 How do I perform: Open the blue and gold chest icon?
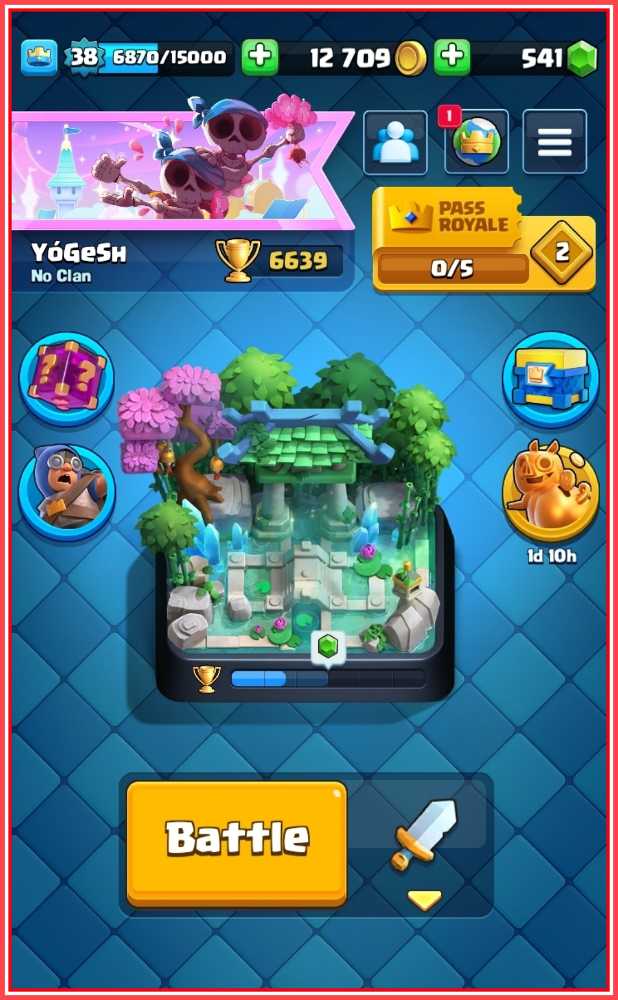[x=551, y=379]
